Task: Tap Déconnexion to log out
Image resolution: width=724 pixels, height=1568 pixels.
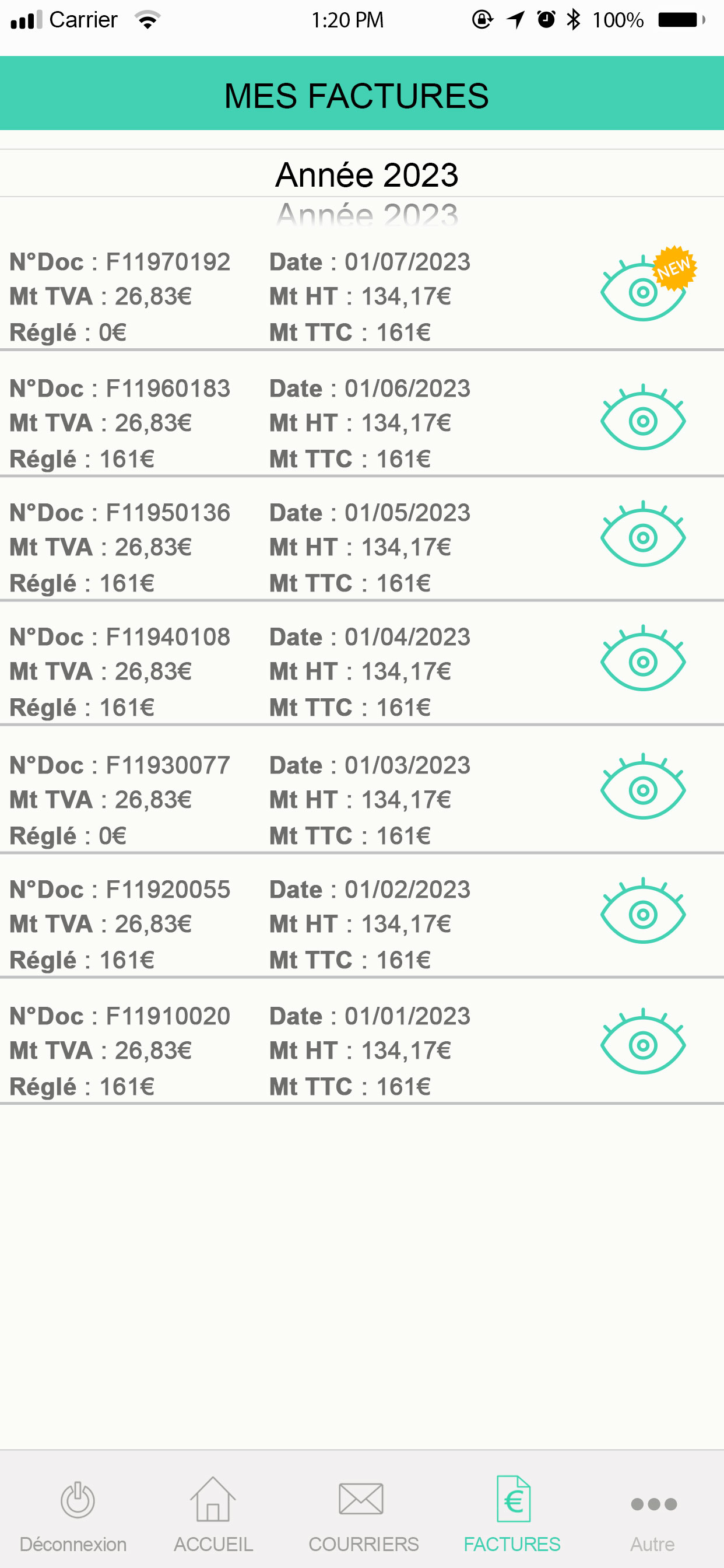Action: (x=73, y=1514)
